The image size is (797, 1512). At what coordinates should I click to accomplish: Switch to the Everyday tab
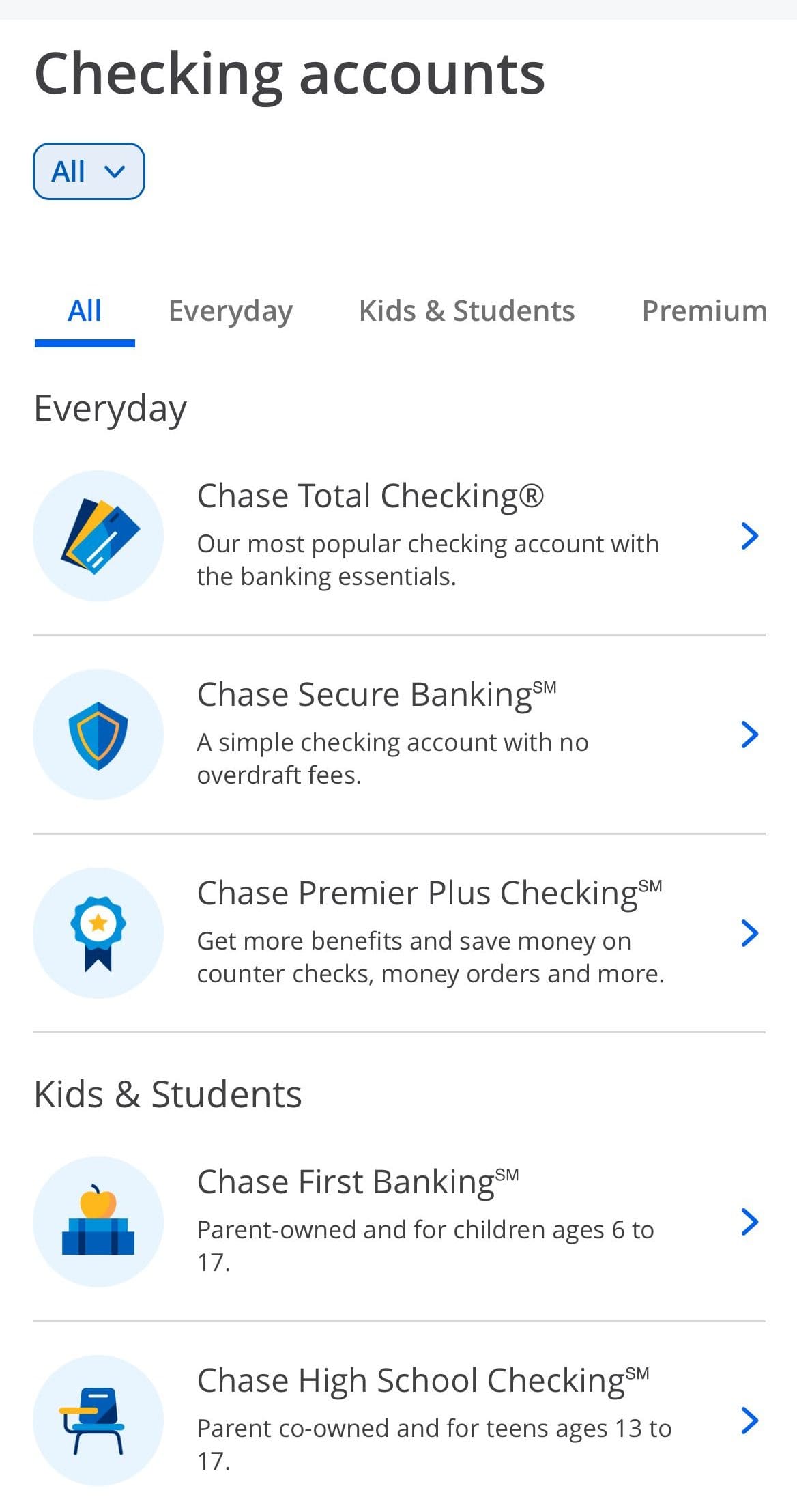[x=231, y=311]
